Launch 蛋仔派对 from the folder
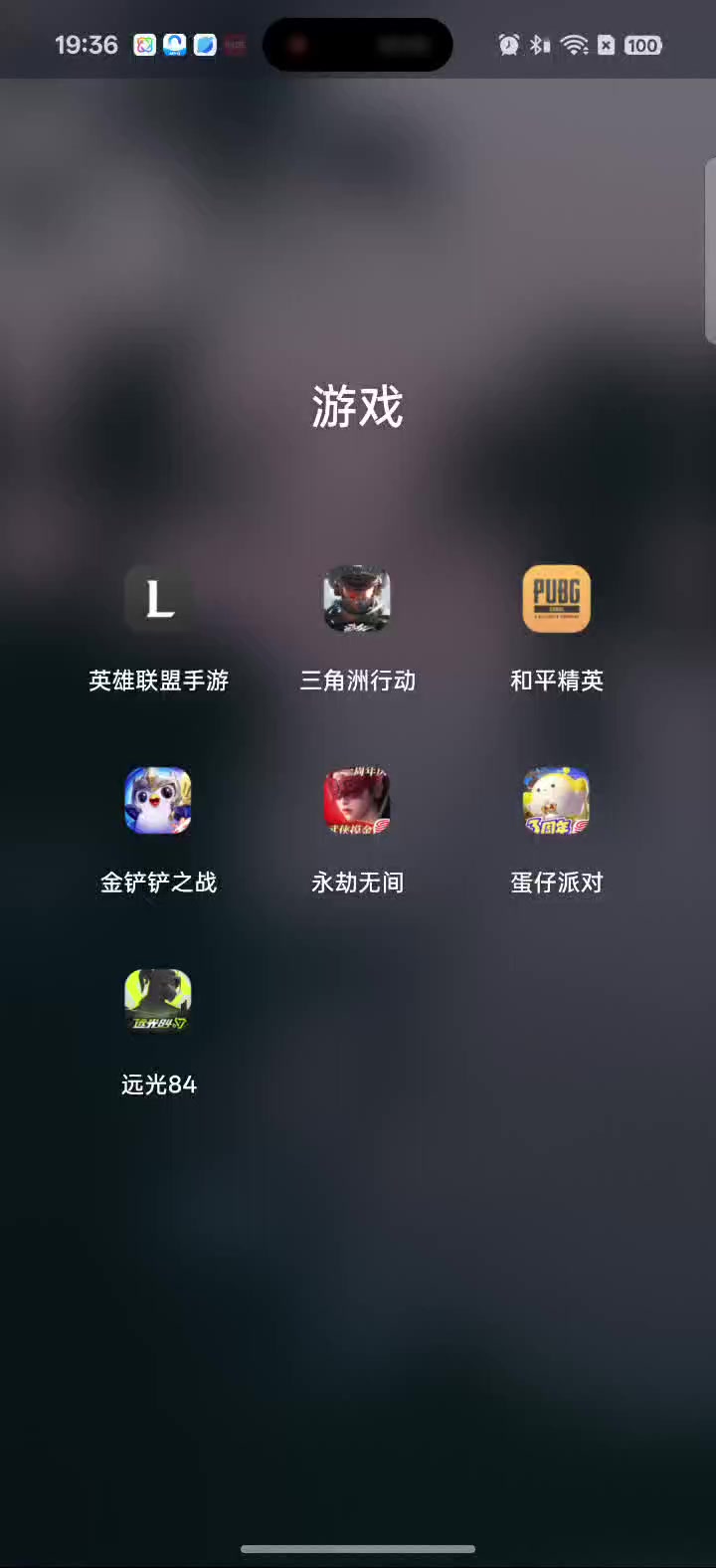This screenshot has height=1568, width=716. coord(556,800)
